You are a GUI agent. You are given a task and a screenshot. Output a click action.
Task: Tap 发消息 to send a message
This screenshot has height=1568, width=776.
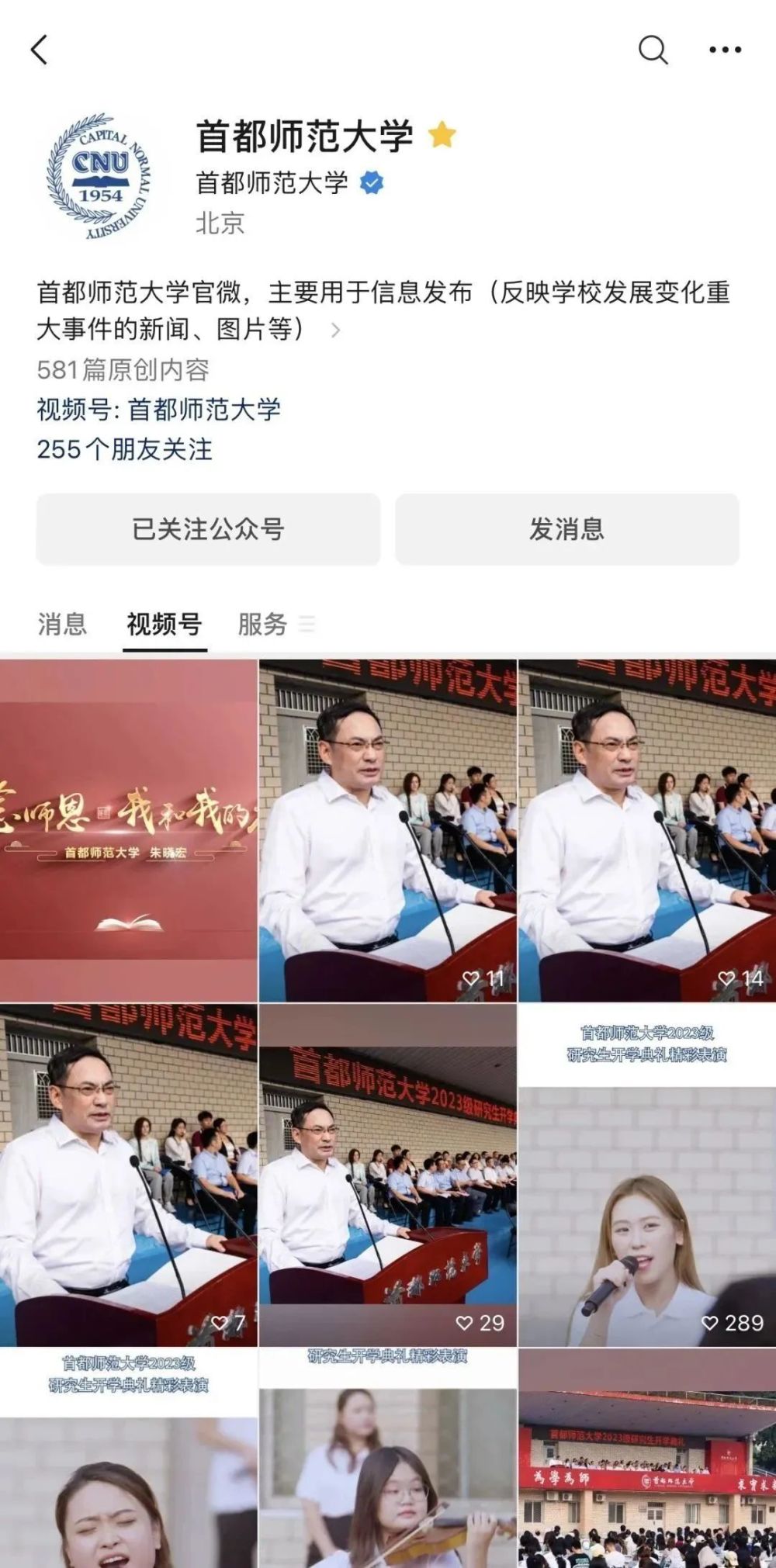click(567, 529)
